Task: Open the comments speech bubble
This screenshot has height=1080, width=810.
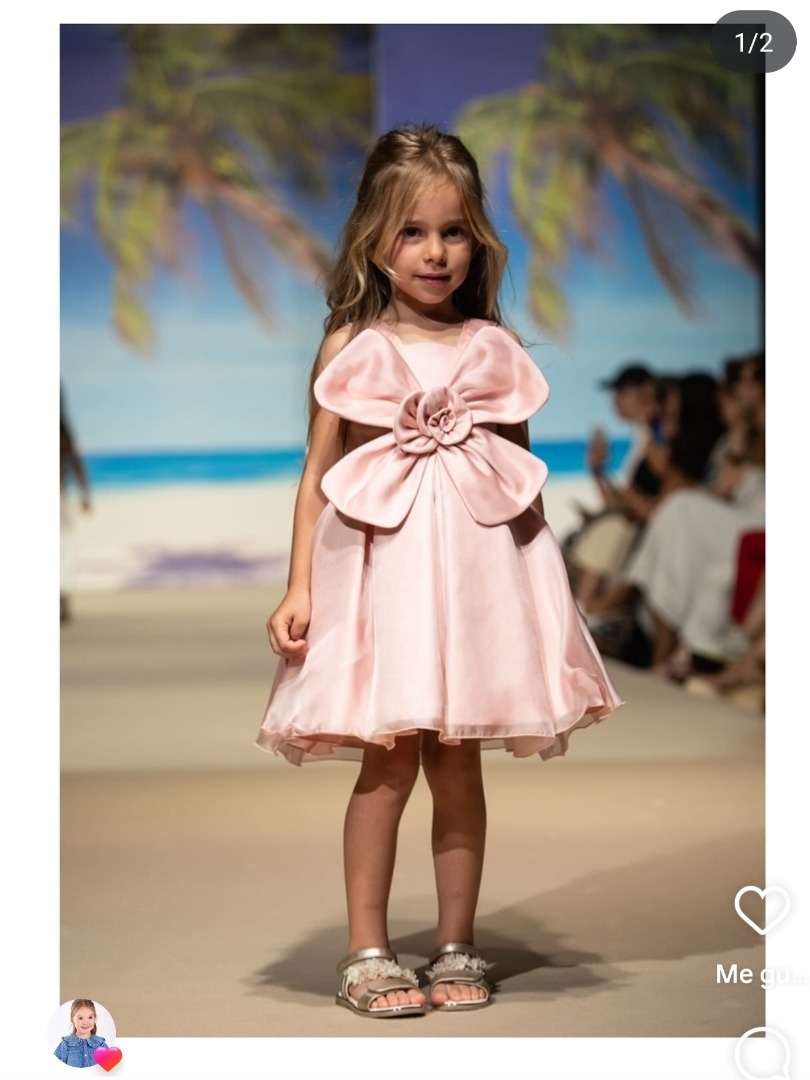Action: click(x=764, y=1054)
